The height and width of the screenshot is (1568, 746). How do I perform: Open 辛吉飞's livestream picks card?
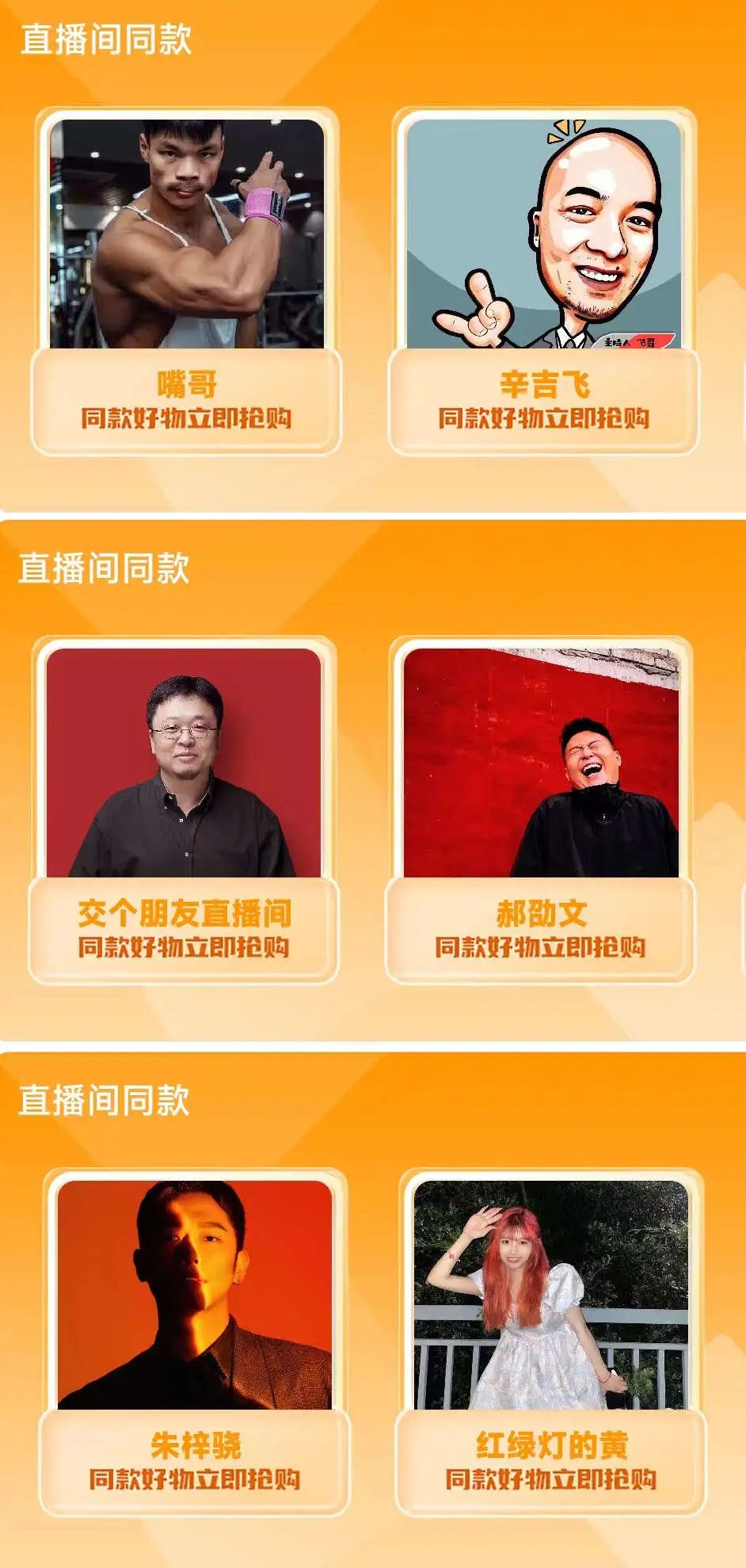pos(543,281)
